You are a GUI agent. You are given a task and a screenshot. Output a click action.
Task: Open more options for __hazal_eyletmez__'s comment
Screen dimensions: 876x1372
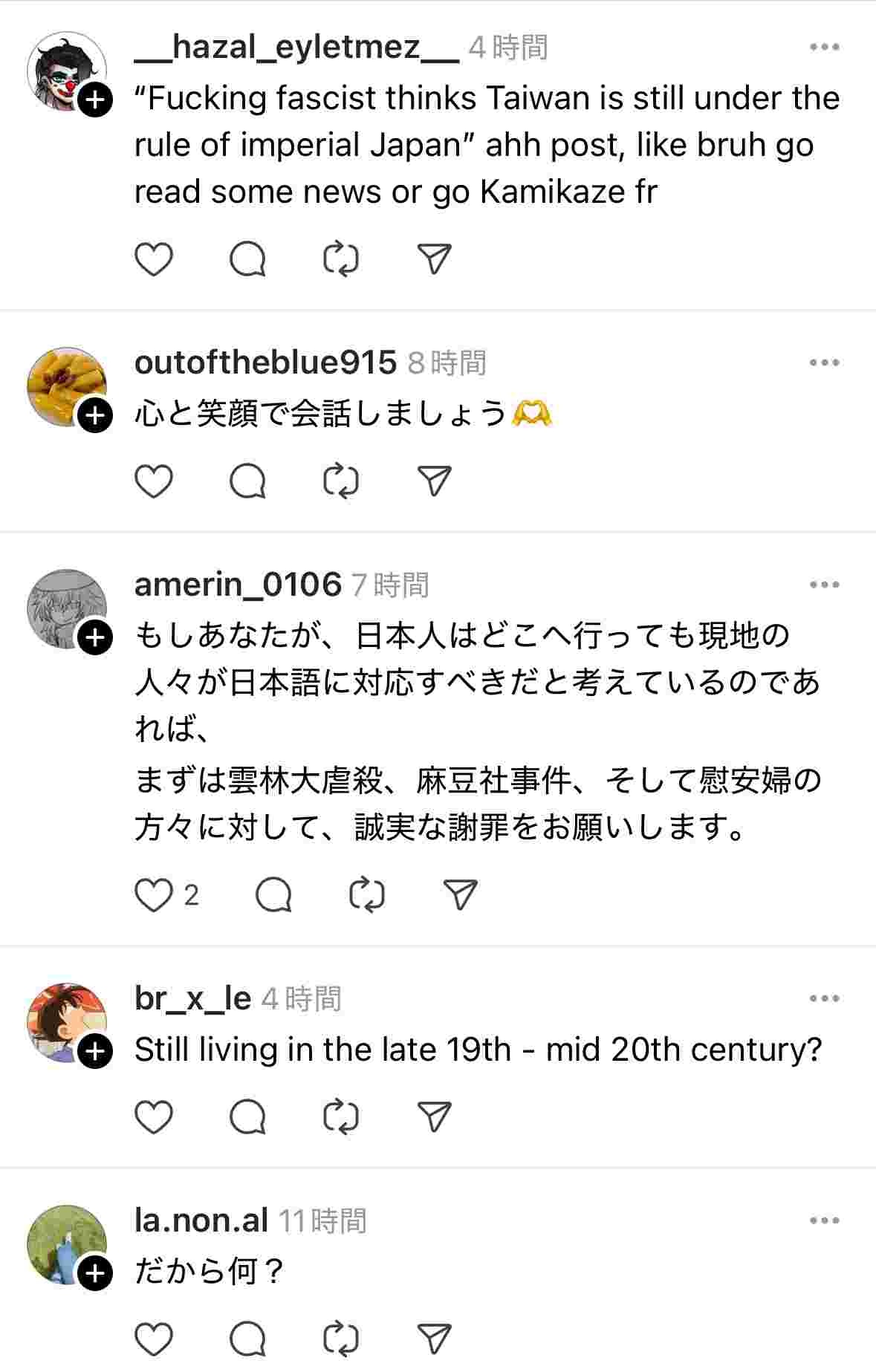[824, 48]
